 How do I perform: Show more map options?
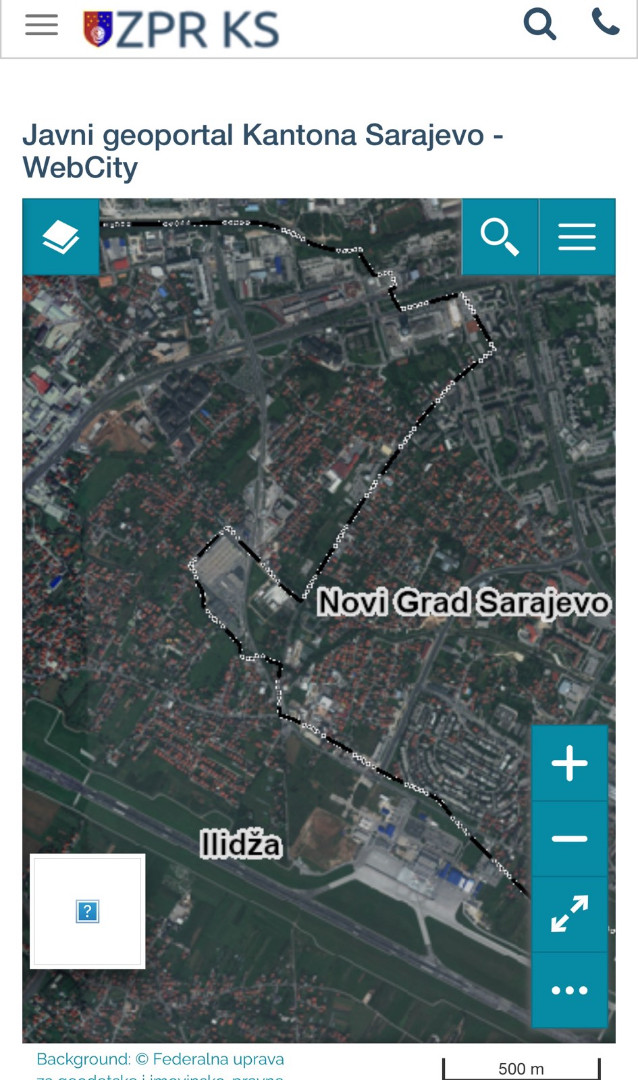569,990
